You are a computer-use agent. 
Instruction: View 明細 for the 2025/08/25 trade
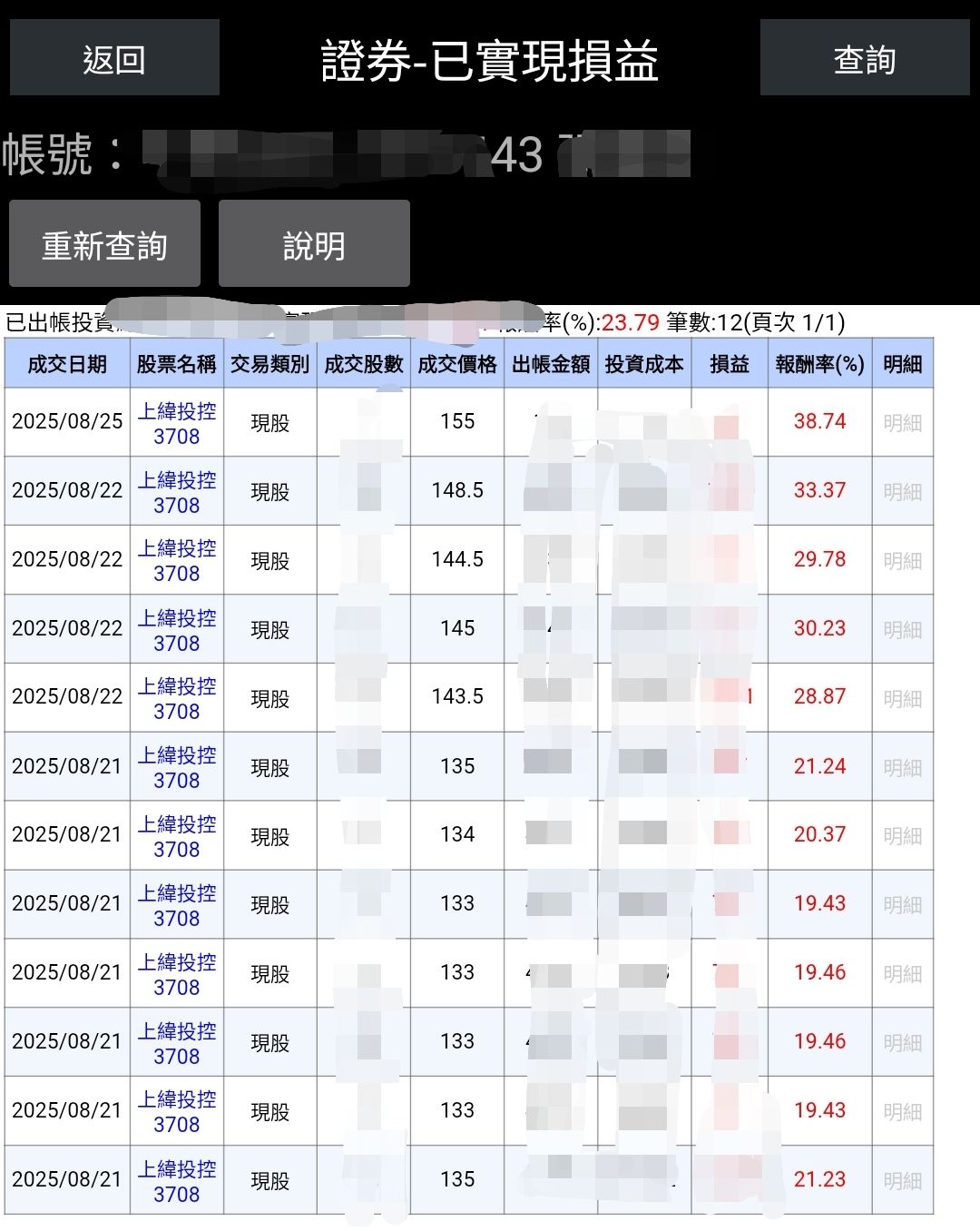tap(902, 423)
